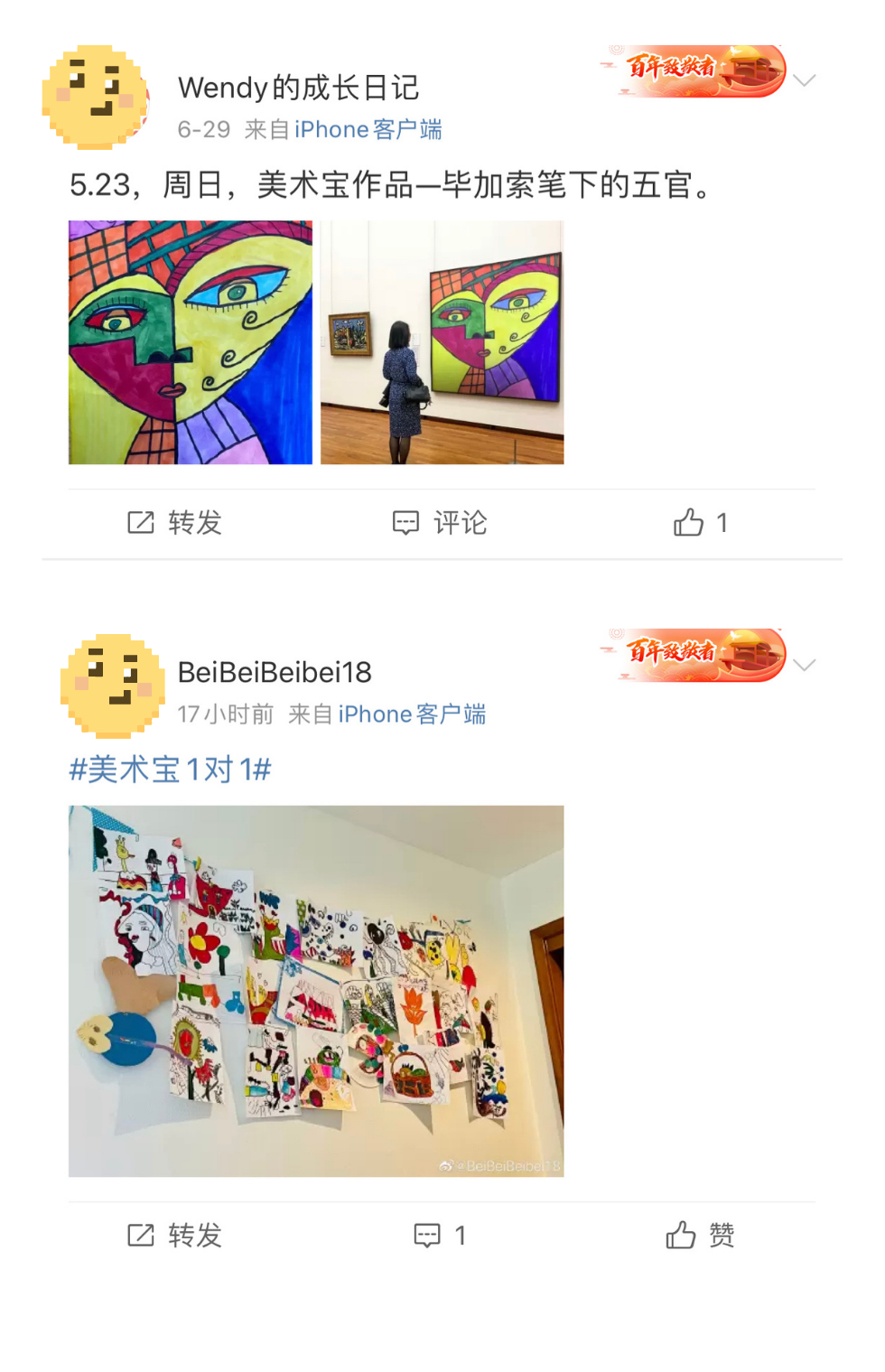Open the wall of children's drawings photo
Screen dimensions: 885x1372
[x=316, y=991]
